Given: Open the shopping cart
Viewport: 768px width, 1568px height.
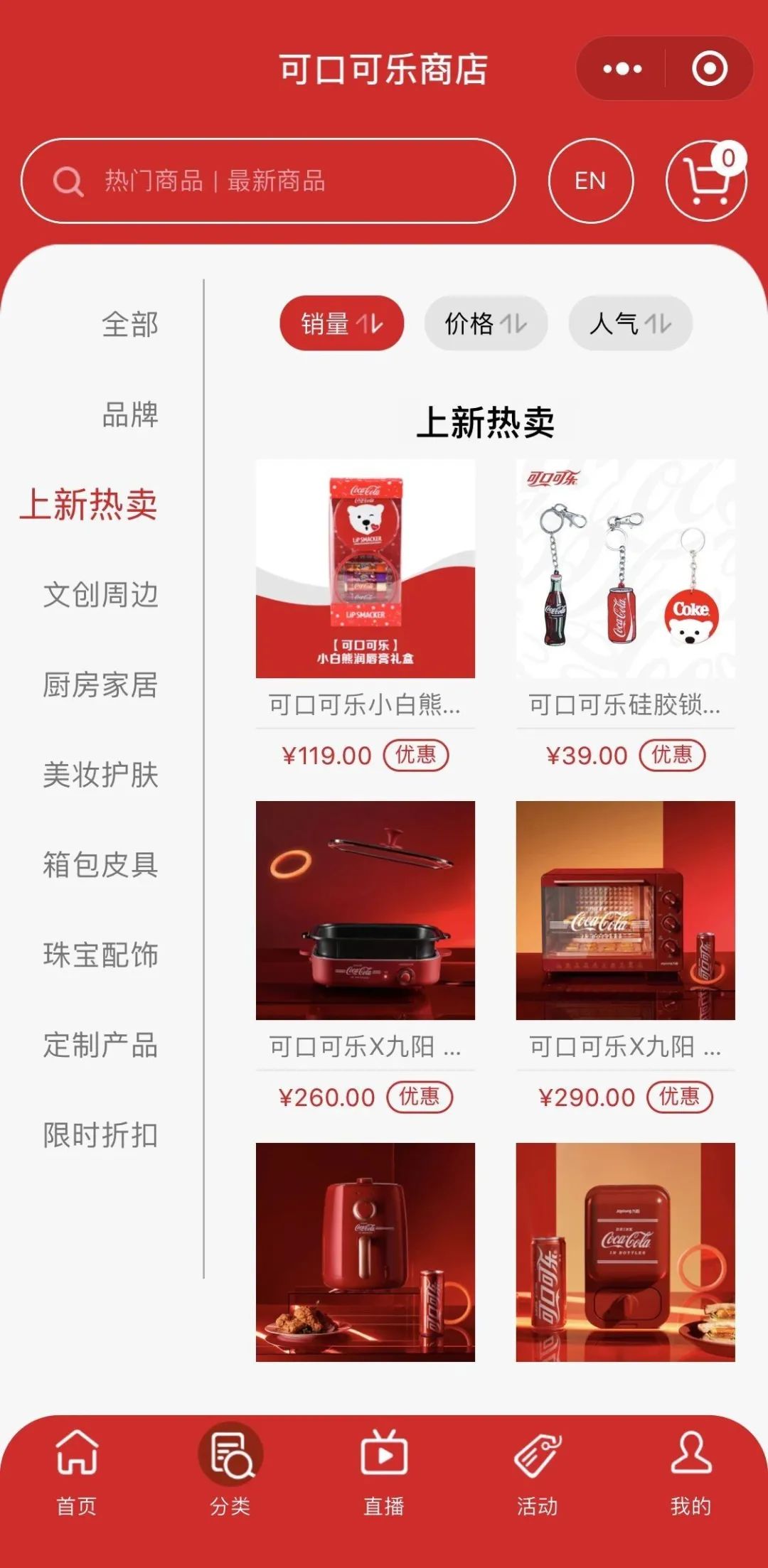Looking at the screenshot, I should point(705,181).
